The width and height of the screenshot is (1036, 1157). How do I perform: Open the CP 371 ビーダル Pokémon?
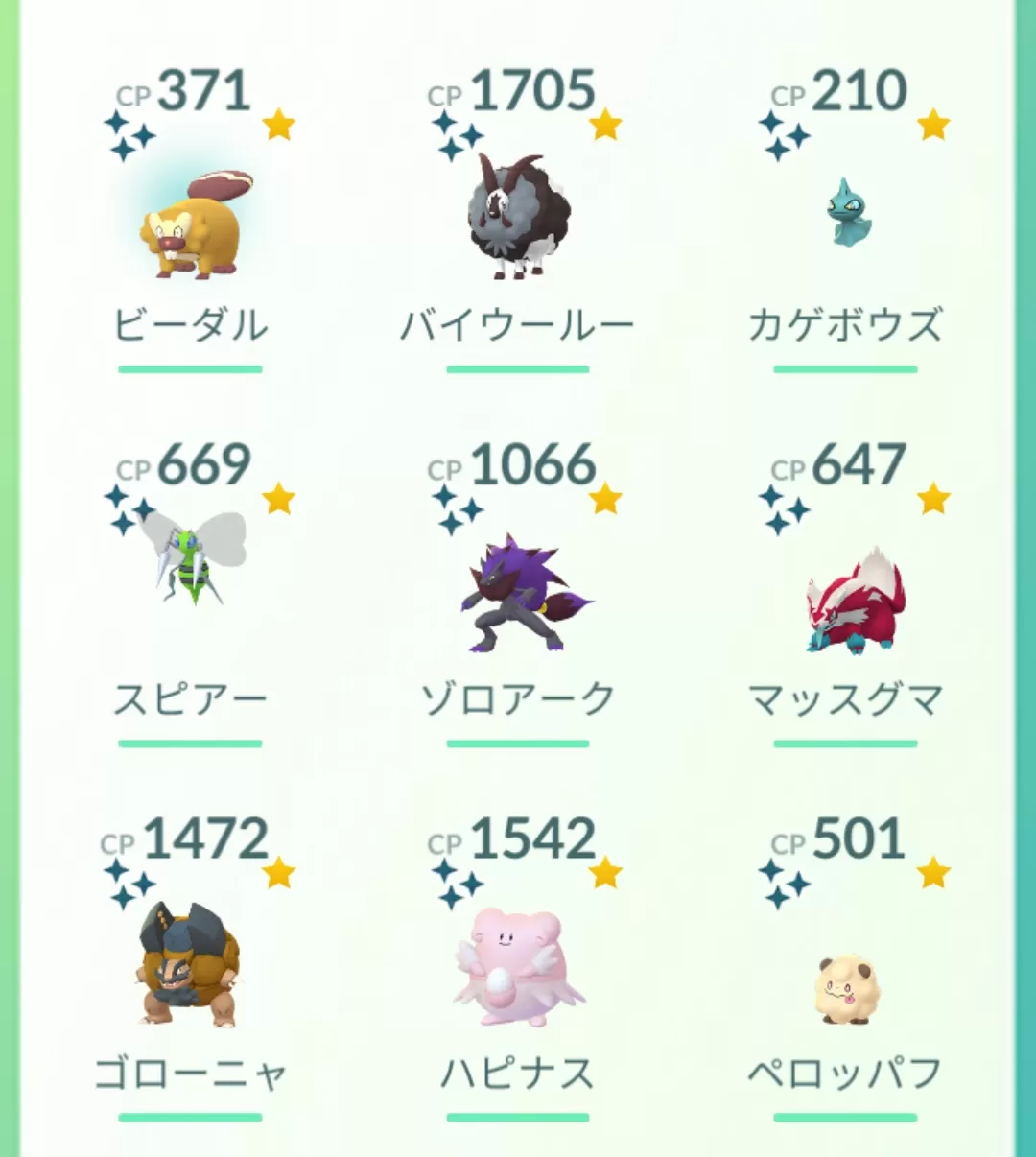190,227
